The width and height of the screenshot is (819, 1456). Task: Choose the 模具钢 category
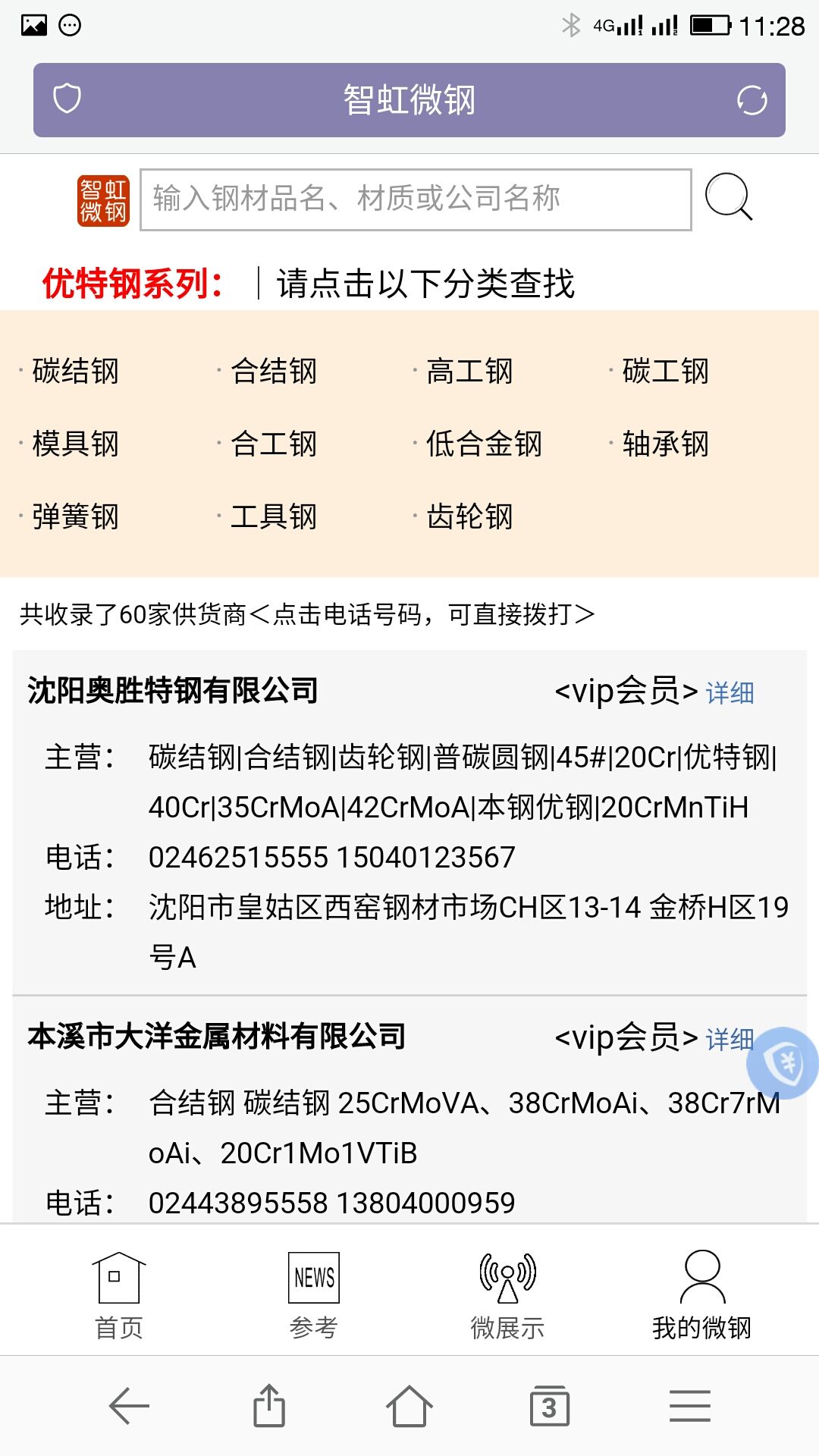(75, 444)
